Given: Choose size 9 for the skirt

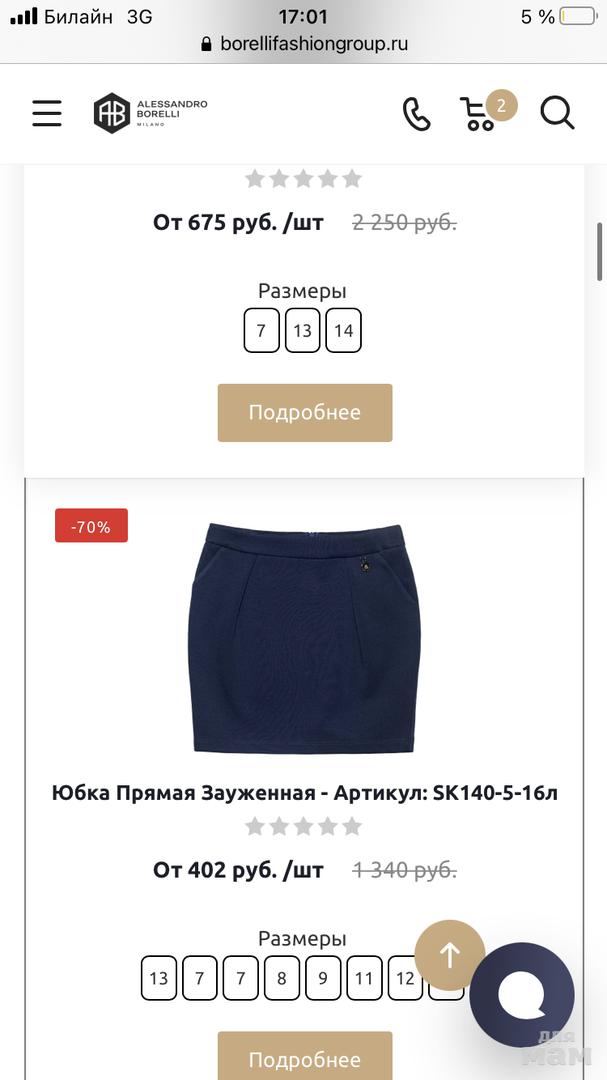Looking at the screenshot, I should [x=323, y=979].
